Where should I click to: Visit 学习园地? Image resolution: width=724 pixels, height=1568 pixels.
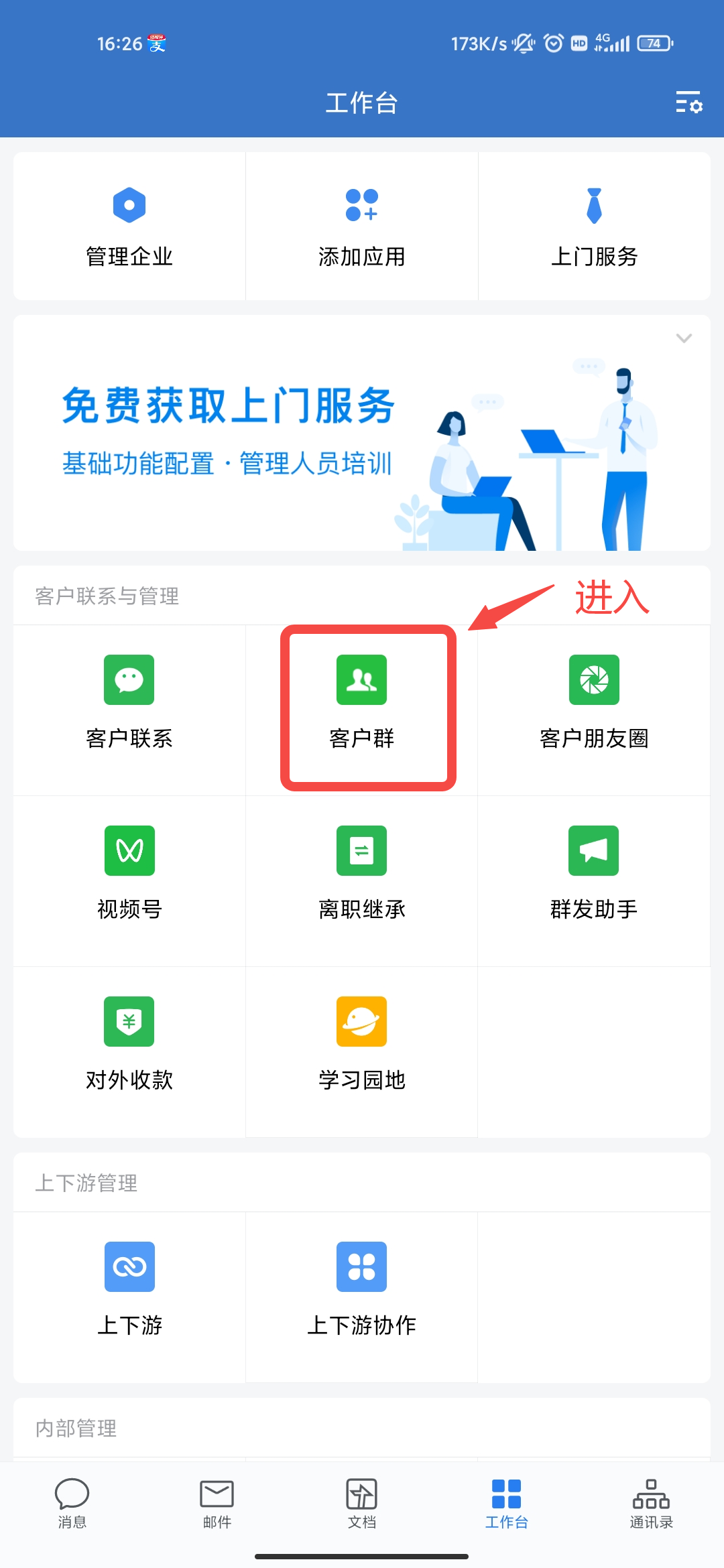(362, 1043)
